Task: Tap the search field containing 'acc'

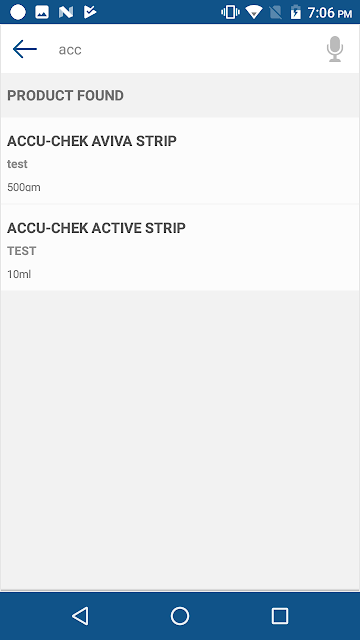Action: point(184,49)
